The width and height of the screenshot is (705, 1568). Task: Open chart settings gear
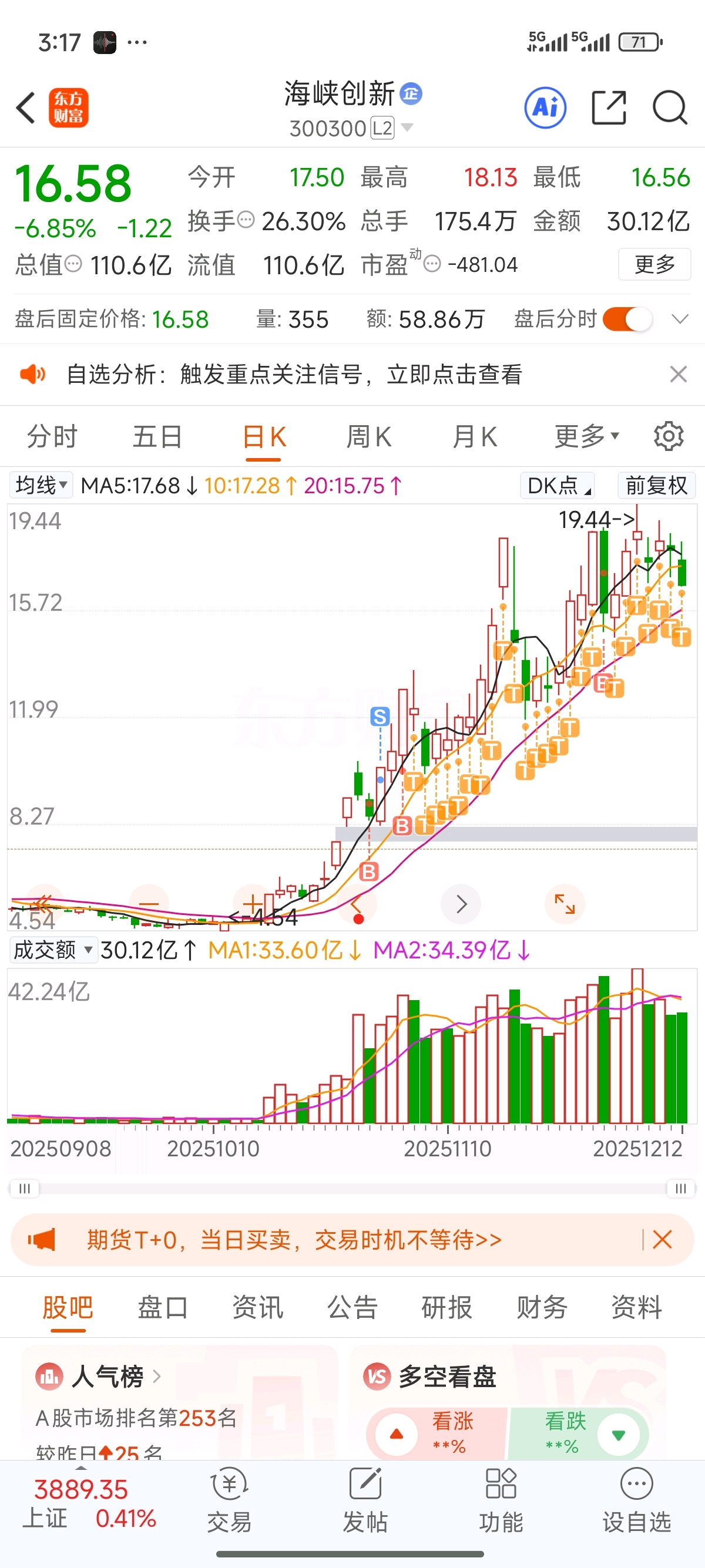(668, 436)
